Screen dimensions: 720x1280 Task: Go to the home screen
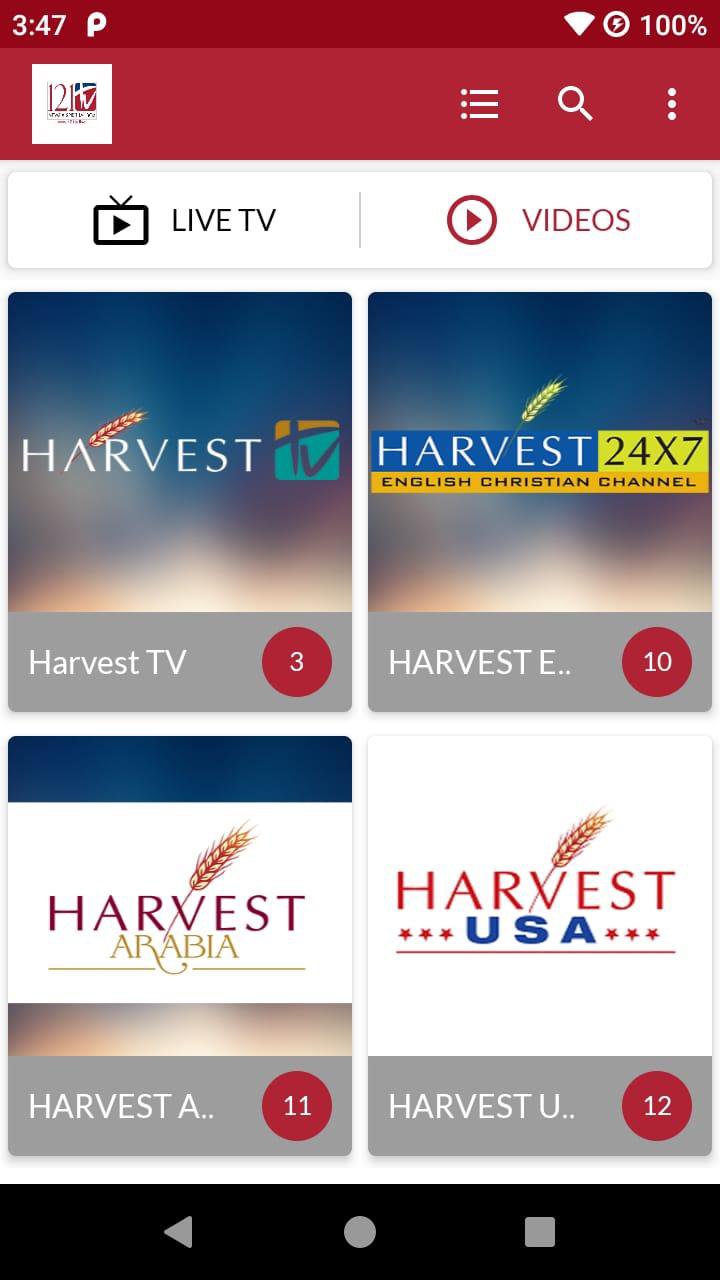pos(360,1232)
